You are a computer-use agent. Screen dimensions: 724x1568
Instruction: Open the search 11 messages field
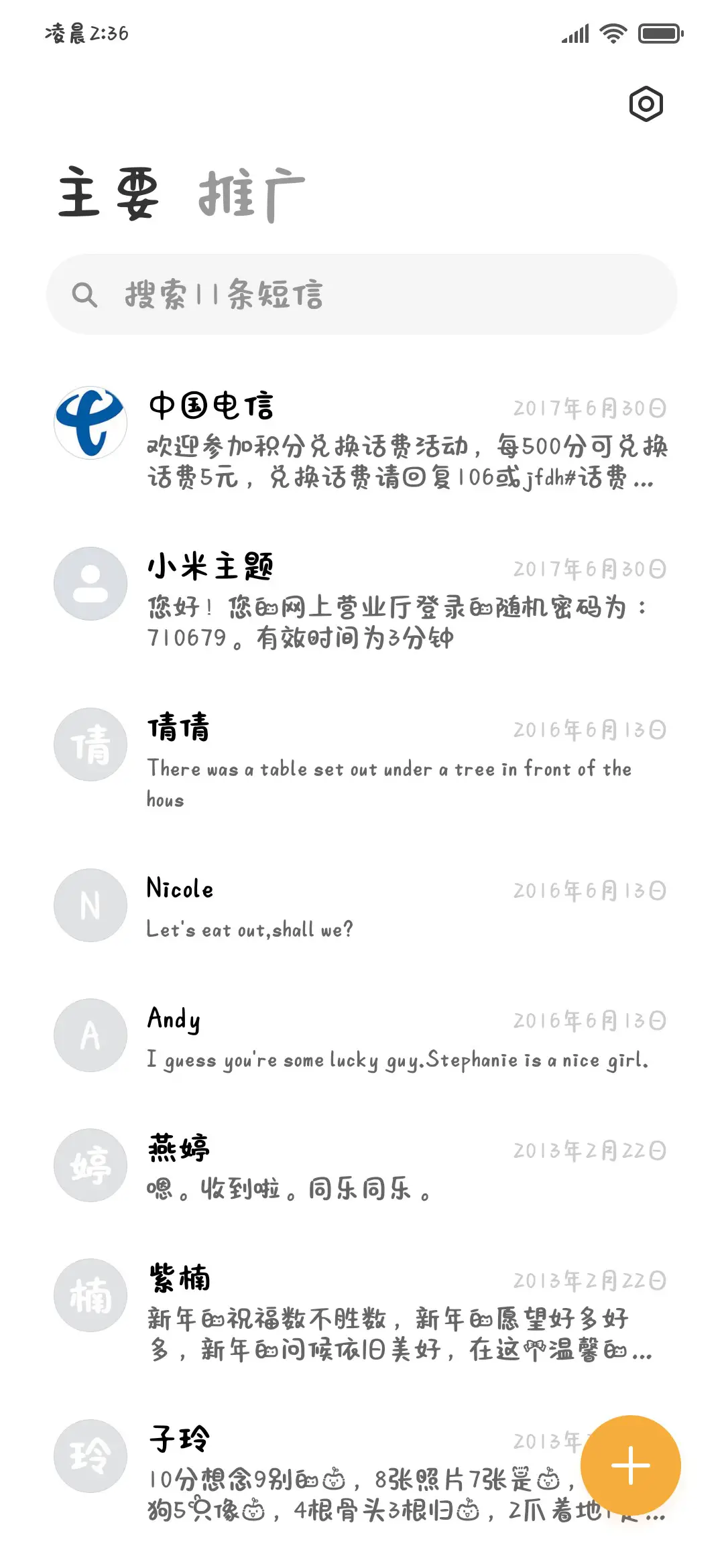[362, 293]
